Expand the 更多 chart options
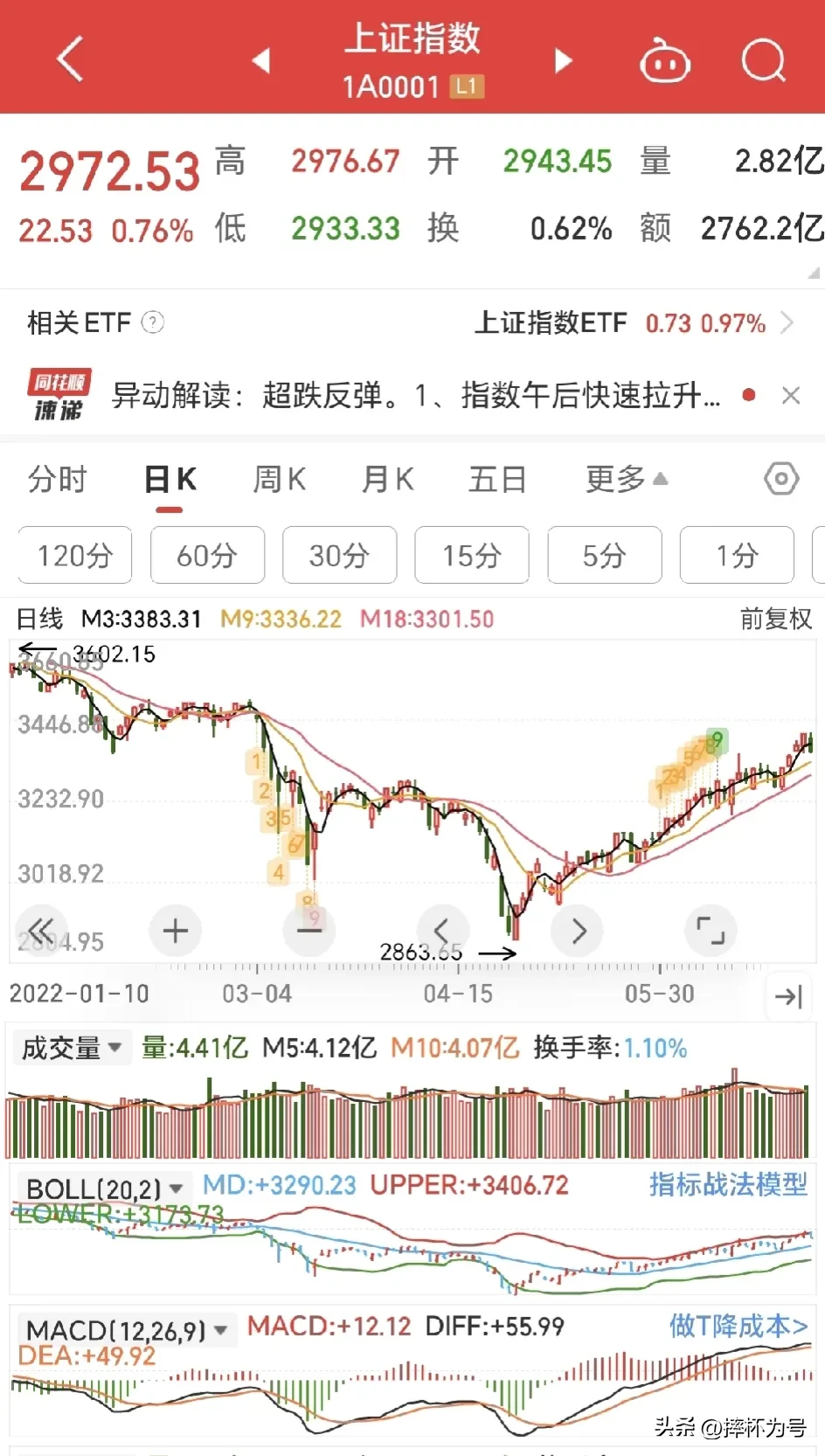The image size is (825, 1456). [626, 479]
